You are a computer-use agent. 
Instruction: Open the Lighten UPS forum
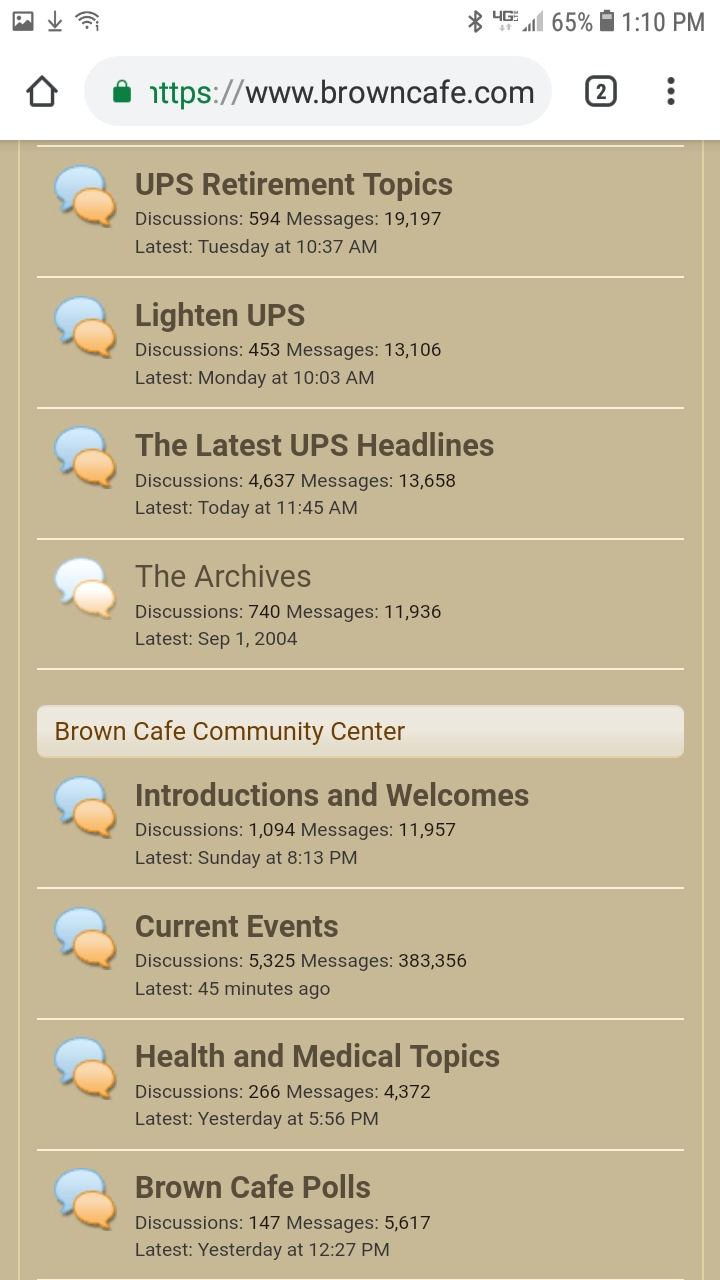tap(220, 315)
